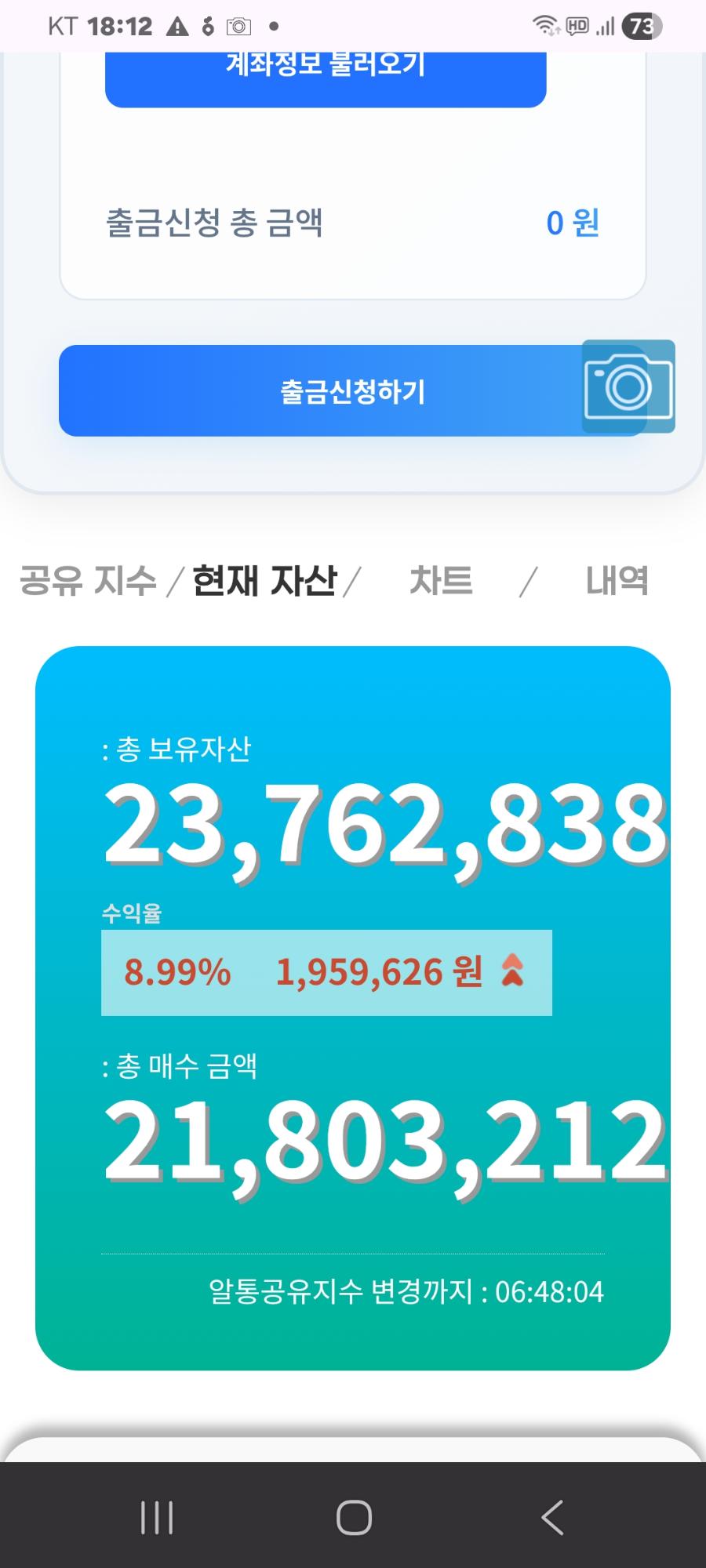Select the 현재 자산 tab
Viewport: 706px width, 1568px height.
[x=264, y=581]
